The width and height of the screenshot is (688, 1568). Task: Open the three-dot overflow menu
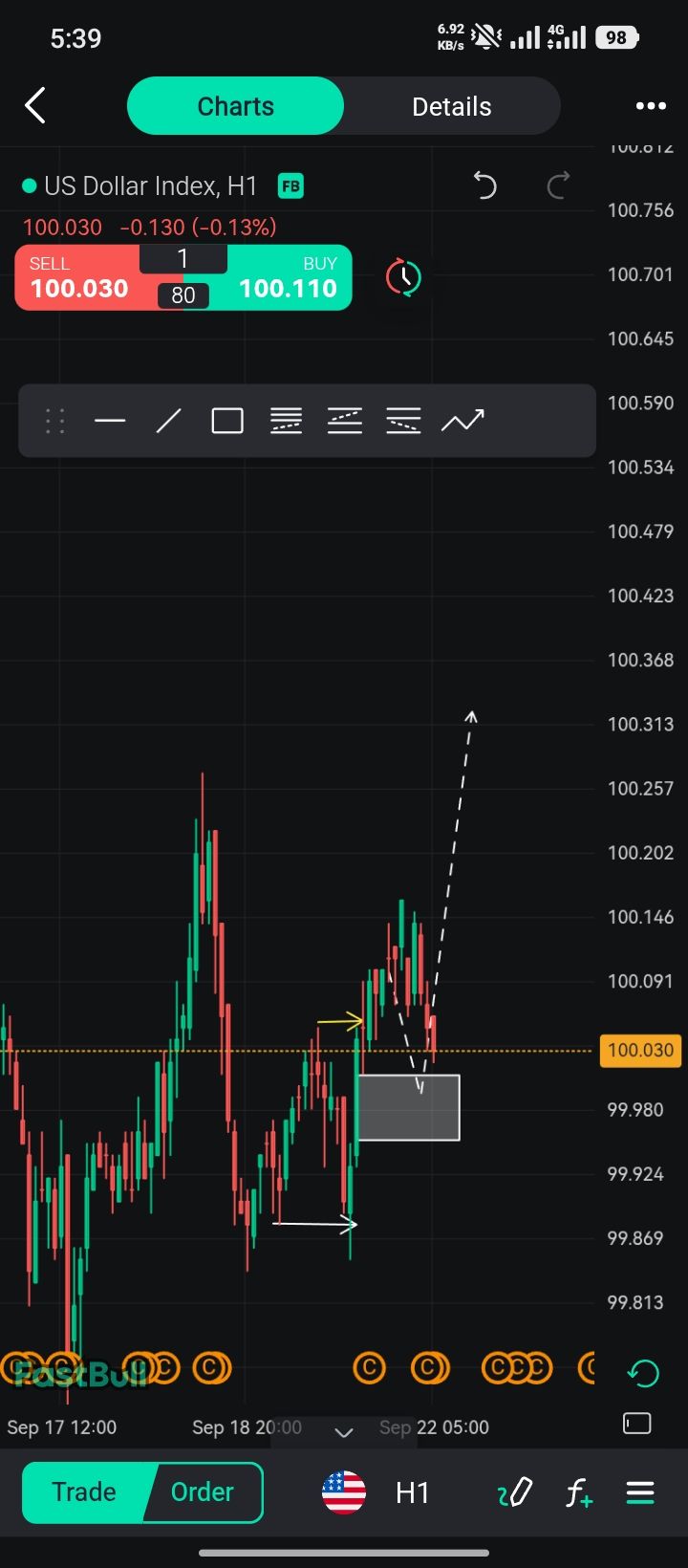tap(651, 106)
